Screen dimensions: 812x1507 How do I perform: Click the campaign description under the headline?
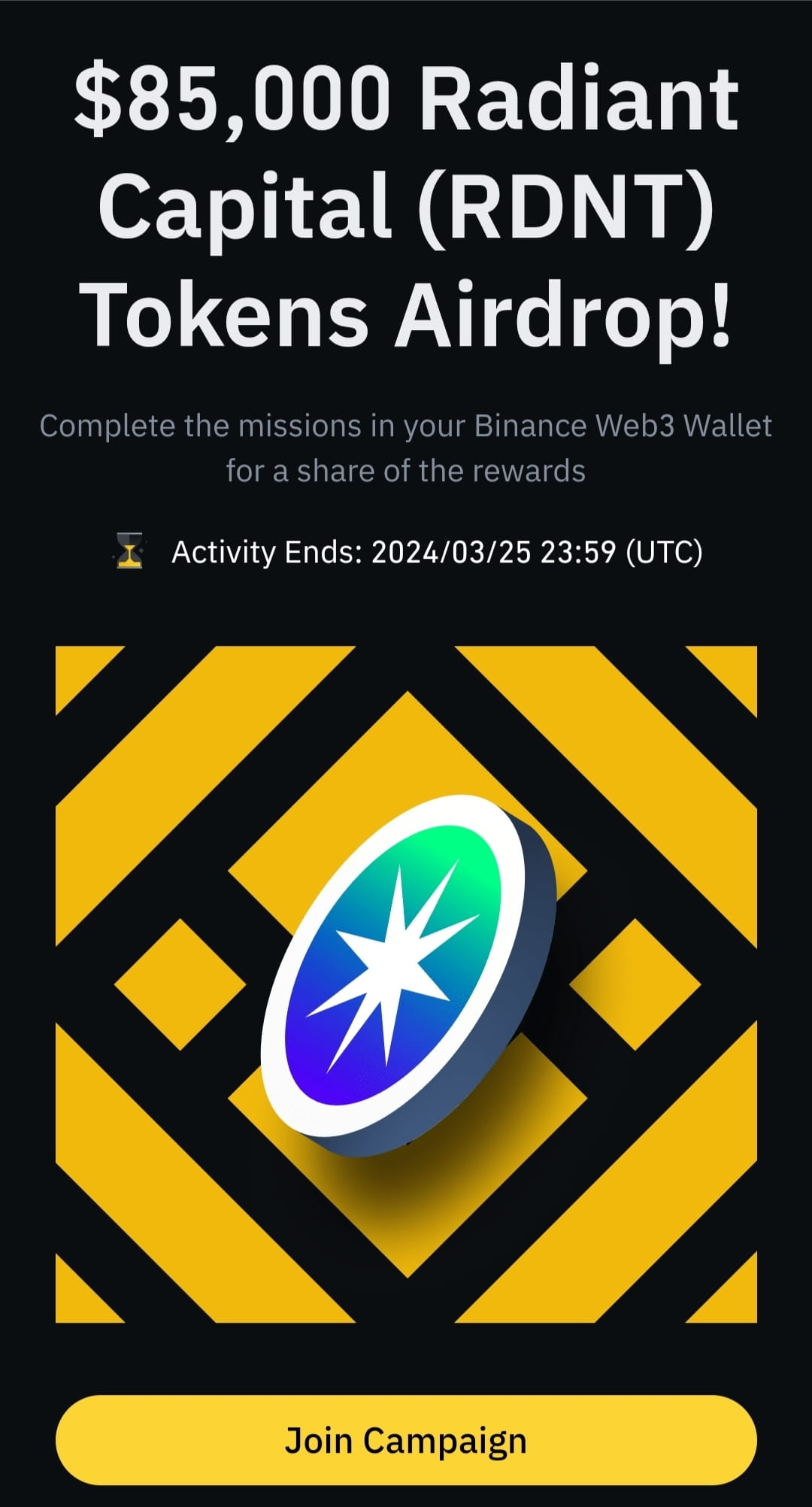point(406,447)
